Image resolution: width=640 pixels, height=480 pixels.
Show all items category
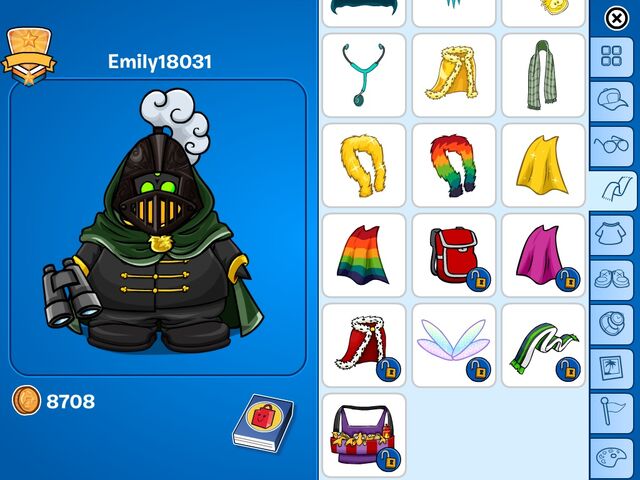click(611, 57)
